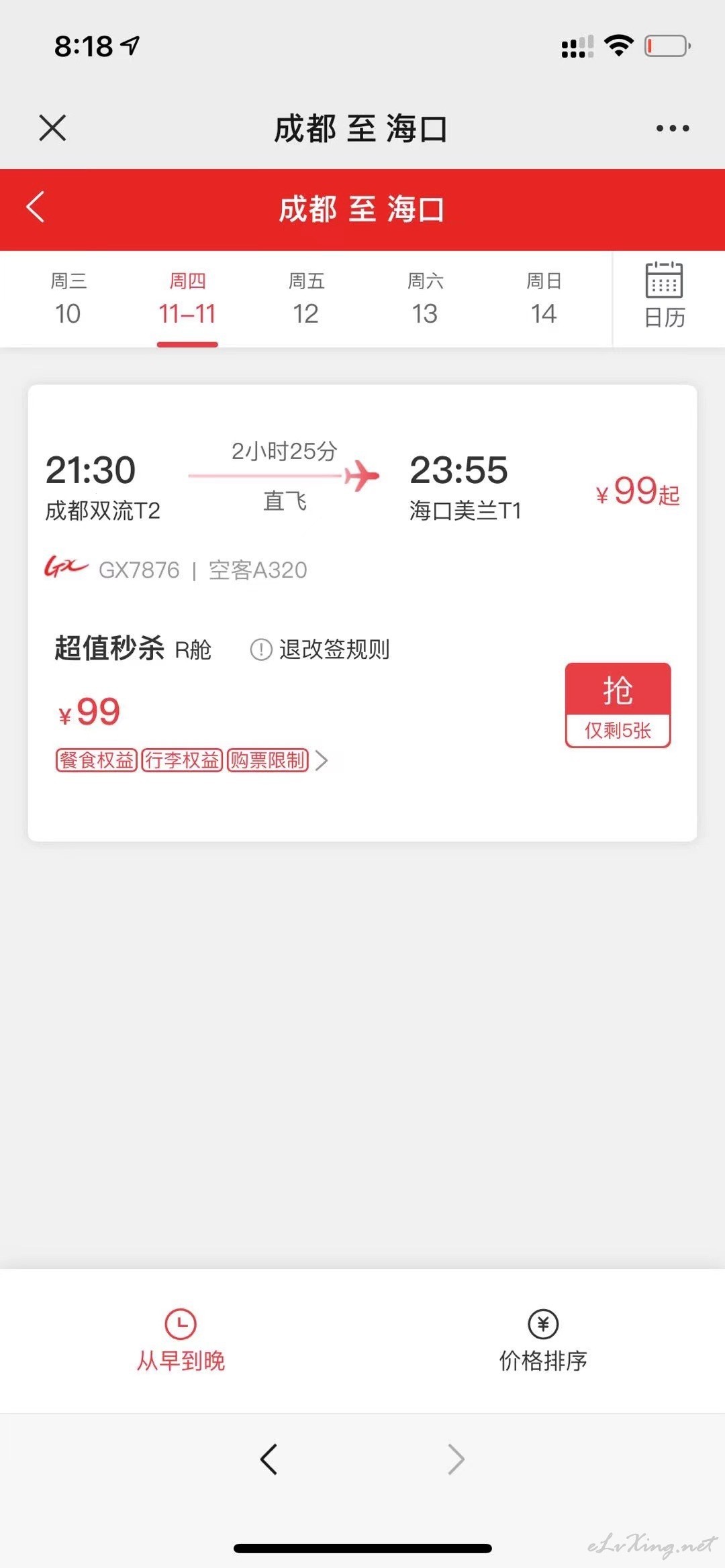This screenshot has width=725, height=1568.
Task: Switch to Friday 12 date
Action: coord(306,299)
